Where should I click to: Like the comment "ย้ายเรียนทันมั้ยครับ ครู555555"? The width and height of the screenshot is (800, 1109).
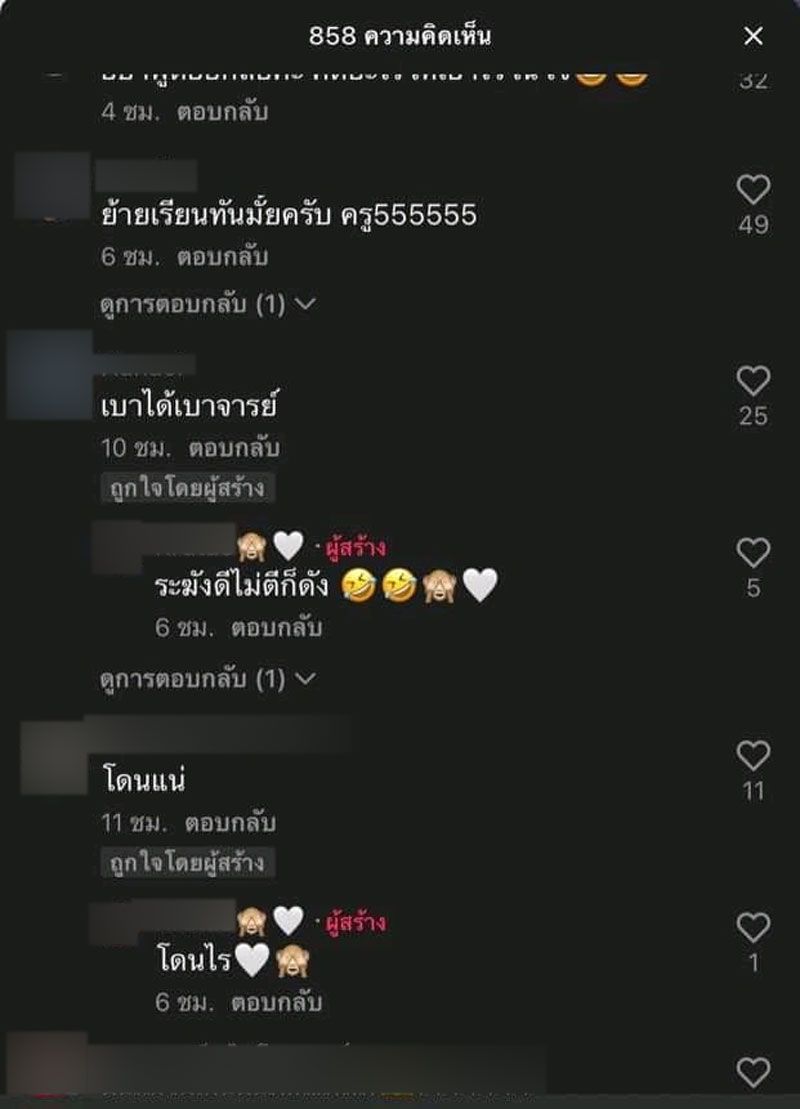pyautogui.click(x=753, y=190)
